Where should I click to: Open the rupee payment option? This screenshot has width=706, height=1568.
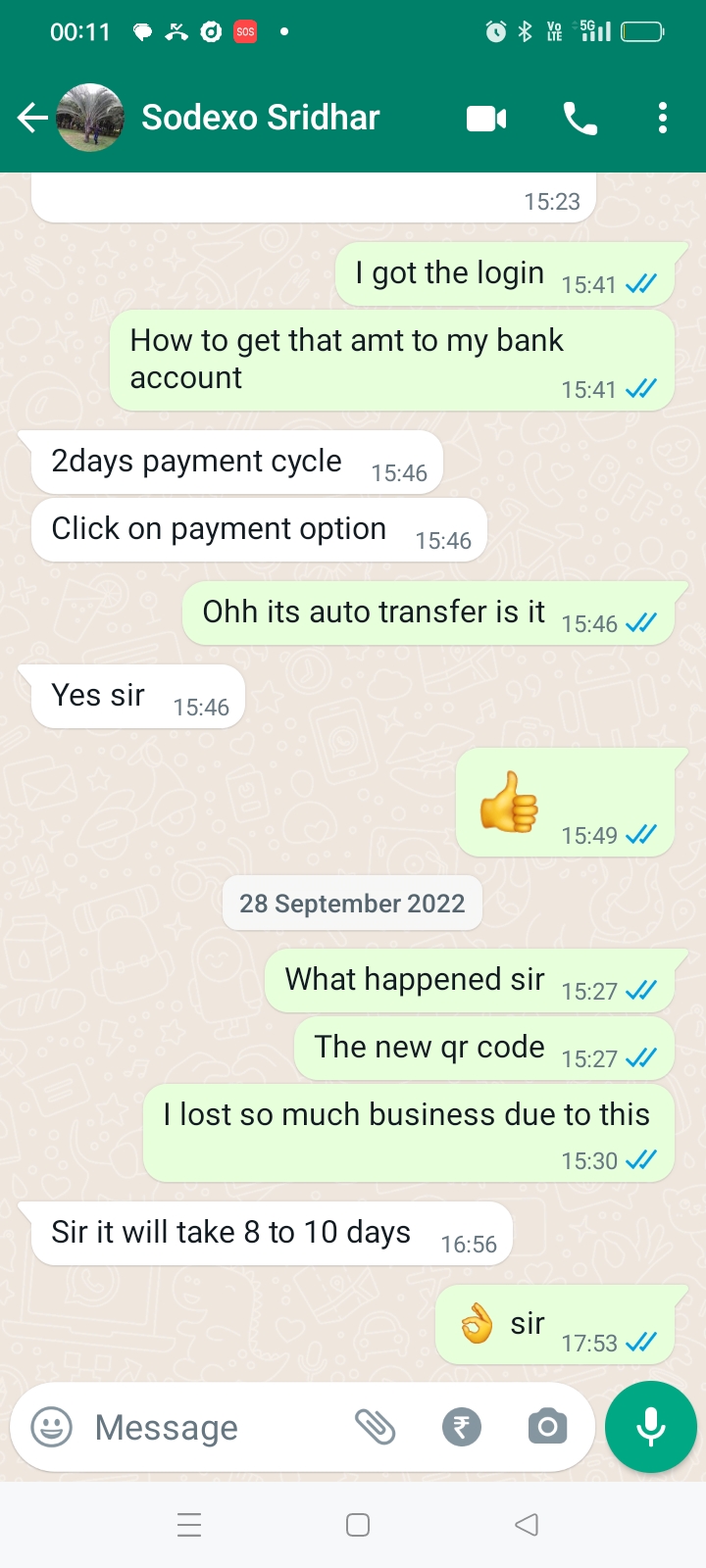pyautogui.click(x=462, y=1427)
